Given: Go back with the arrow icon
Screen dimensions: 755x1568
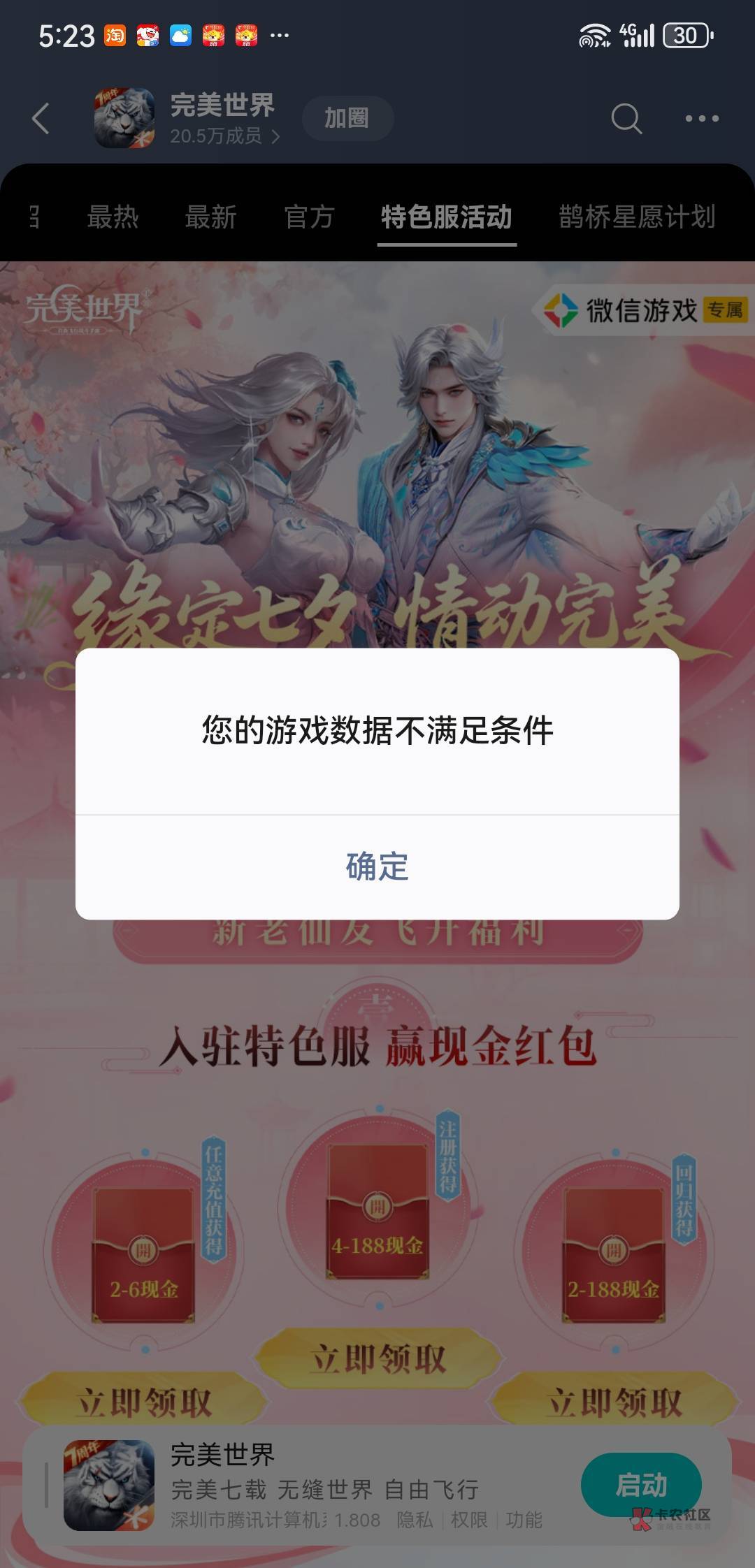Looking at the screenshot, I should [x=41, y=118].
